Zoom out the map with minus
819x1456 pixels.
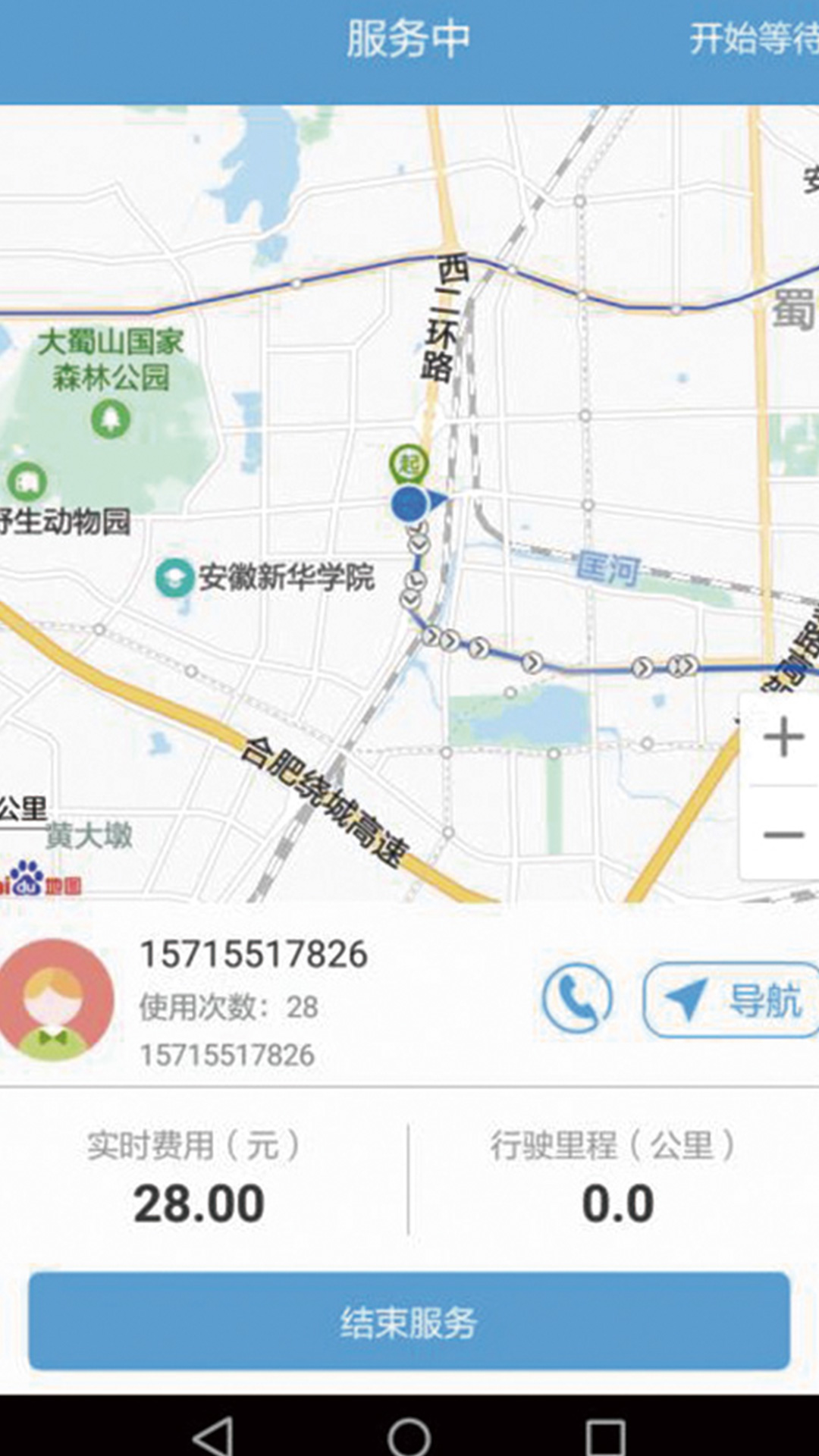(x=783, y=836)
